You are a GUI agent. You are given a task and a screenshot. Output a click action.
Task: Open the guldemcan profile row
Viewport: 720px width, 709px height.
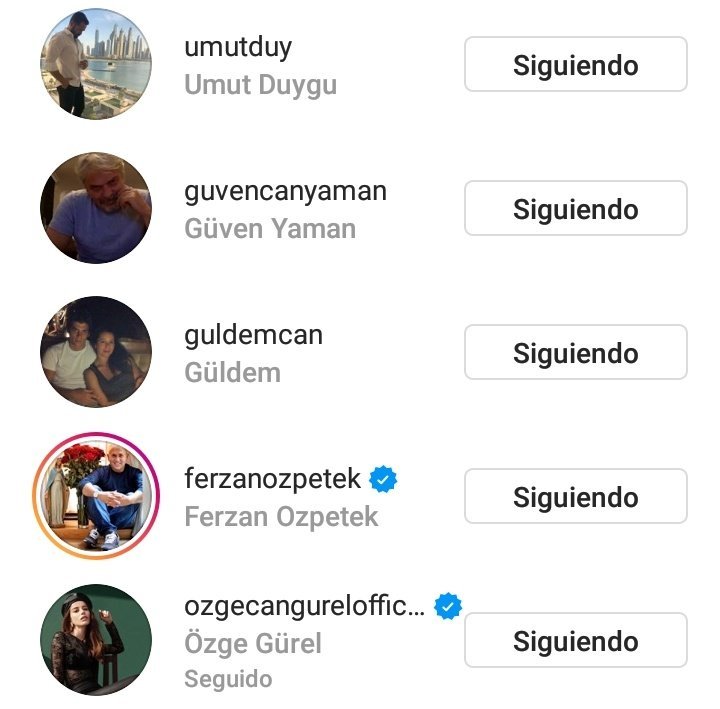click(x=253, y=335)
